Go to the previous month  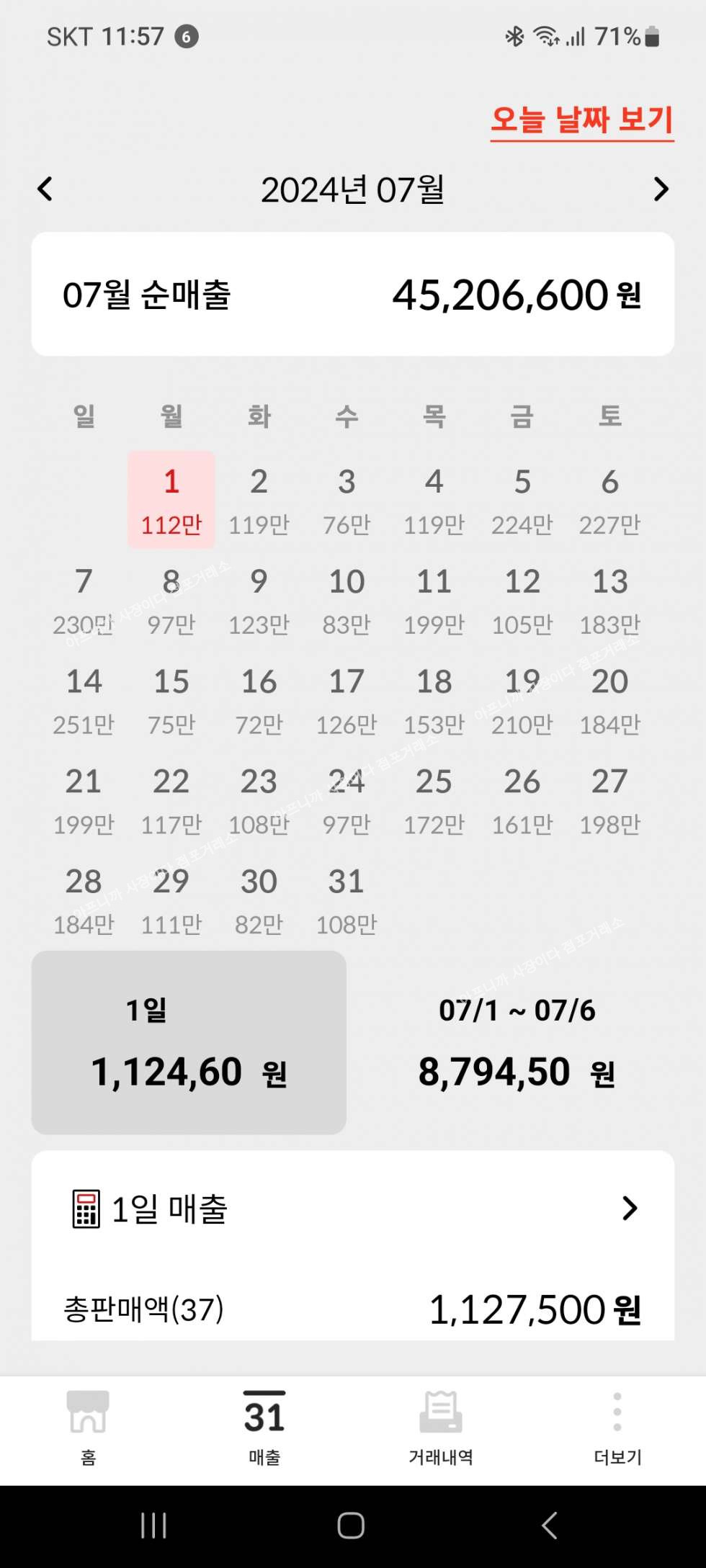pyautogui.click(x=45, y=189)
